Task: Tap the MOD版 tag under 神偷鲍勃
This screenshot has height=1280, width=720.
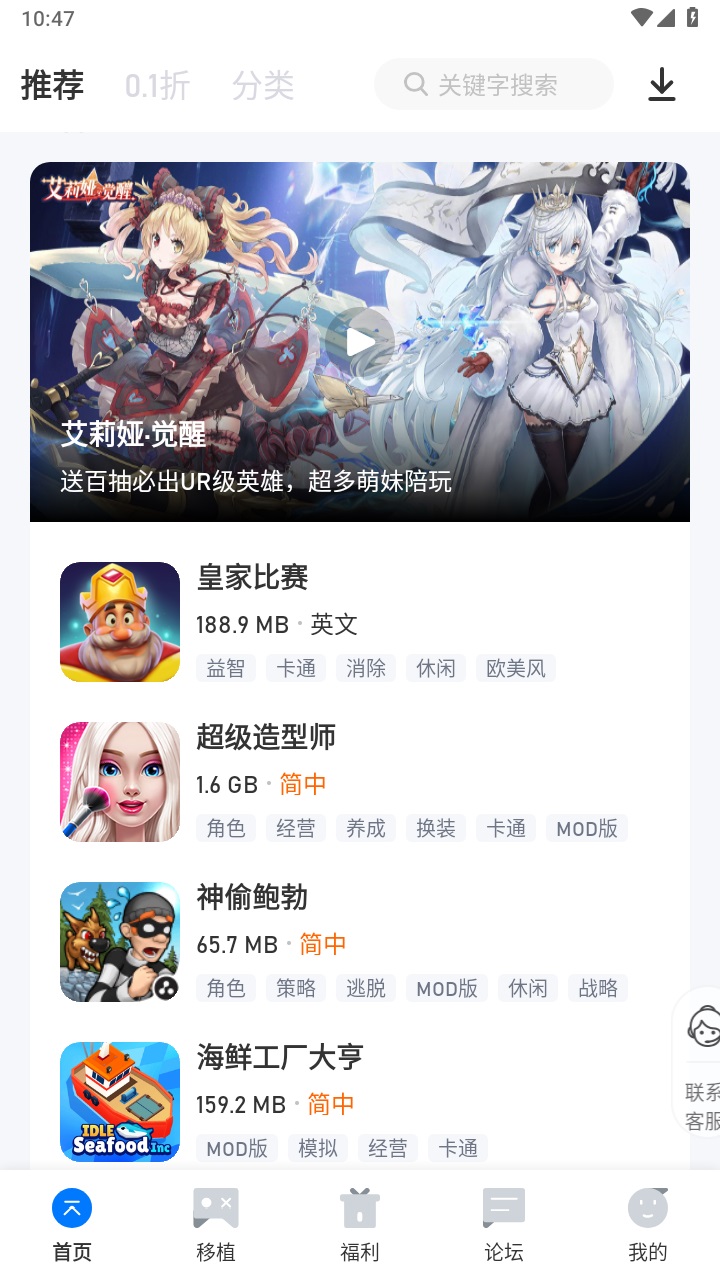Action: 446,988
